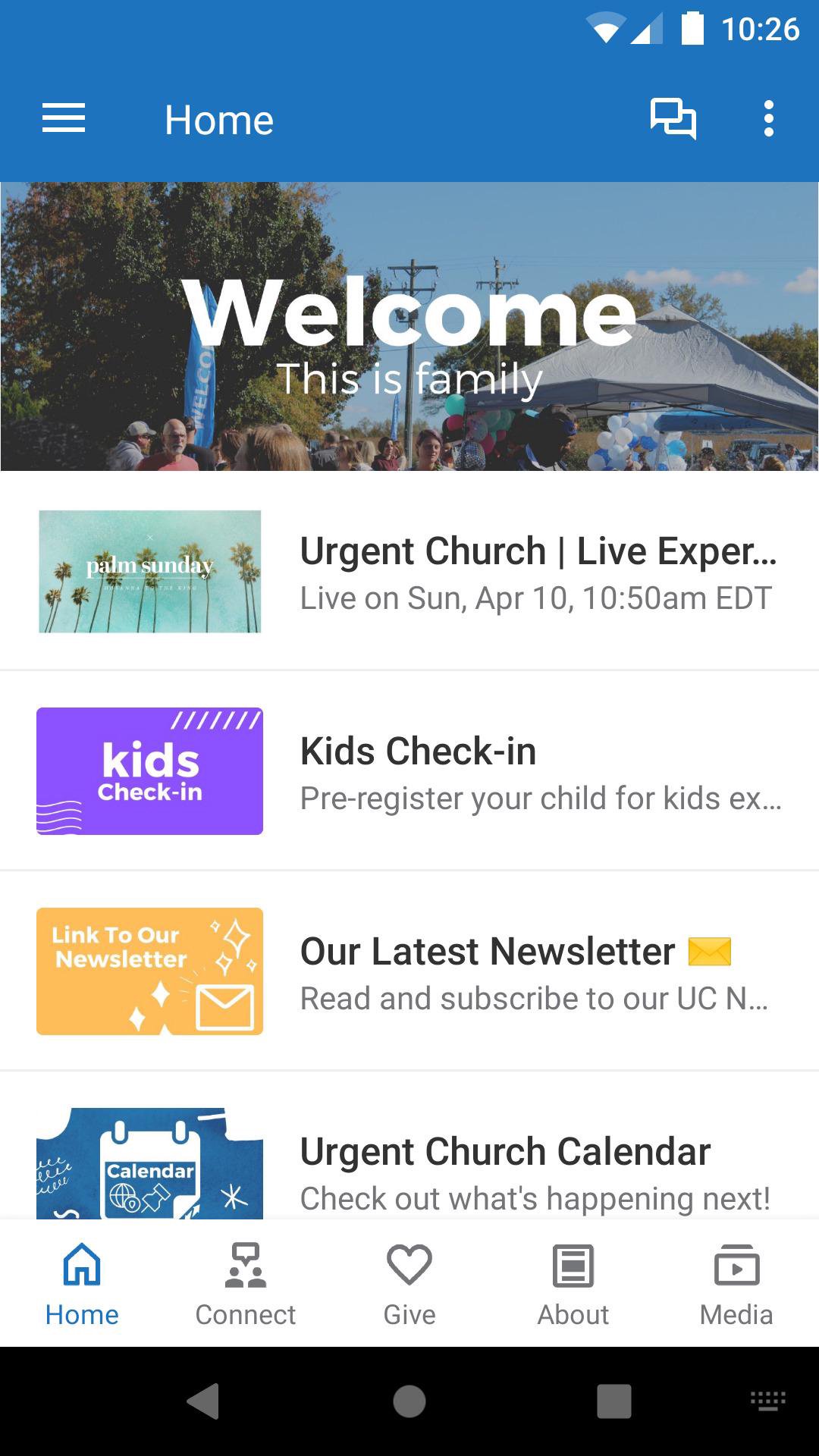Switch to the Media tab
This screenshot has width=819, height=1456.
click(736, 1283)
